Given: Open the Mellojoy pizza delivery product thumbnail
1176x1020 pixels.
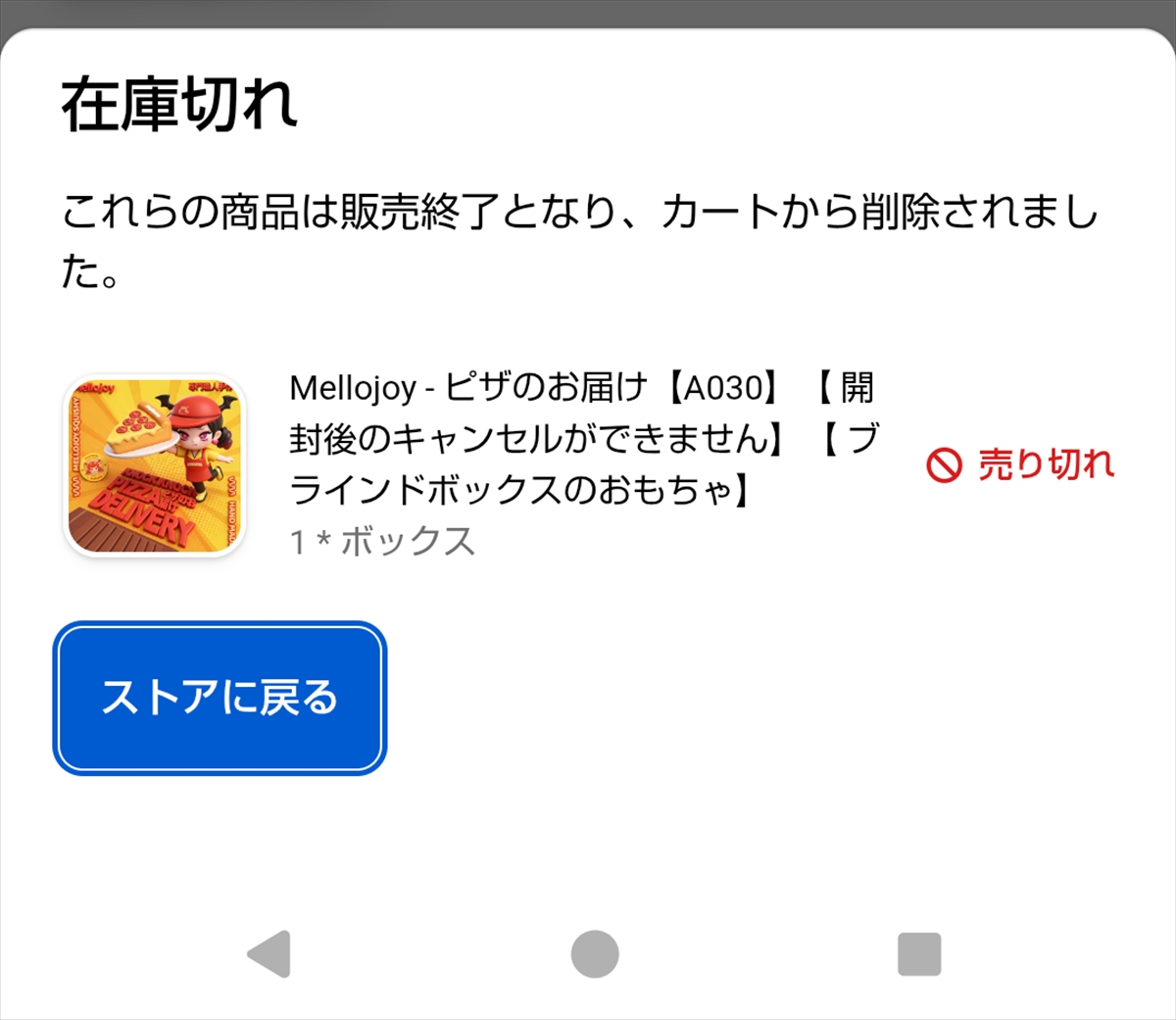Looking at the screenshot, I should (155, 466).
